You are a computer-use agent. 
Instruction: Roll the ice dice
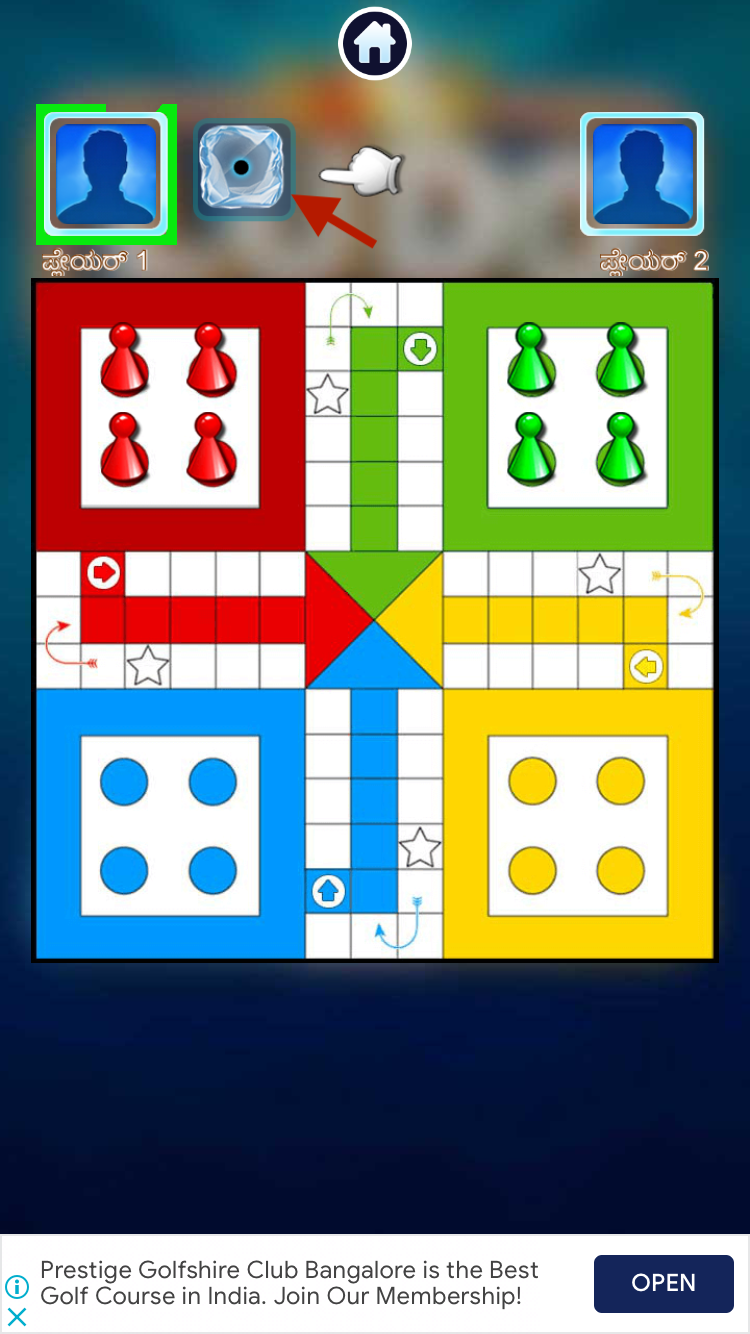click(243, 169)
